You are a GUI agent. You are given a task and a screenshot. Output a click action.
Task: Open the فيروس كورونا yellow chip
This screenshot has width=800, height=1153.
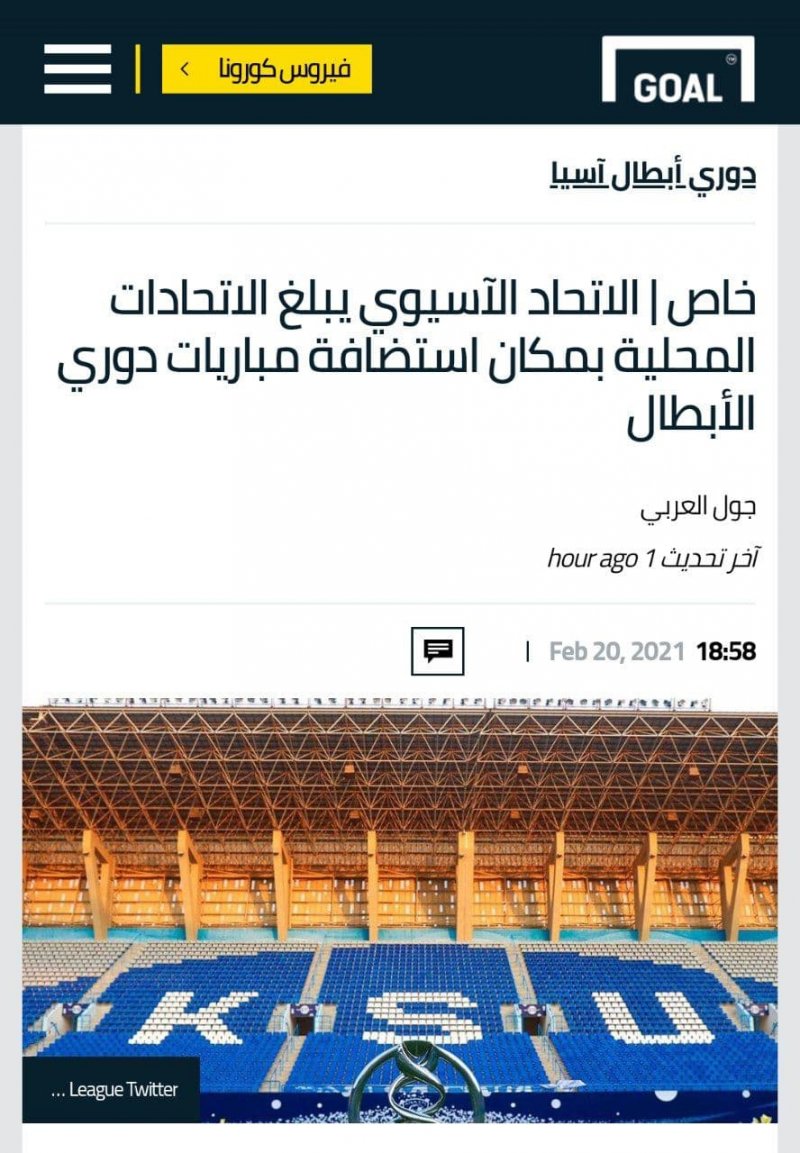[x=267, y=69]
